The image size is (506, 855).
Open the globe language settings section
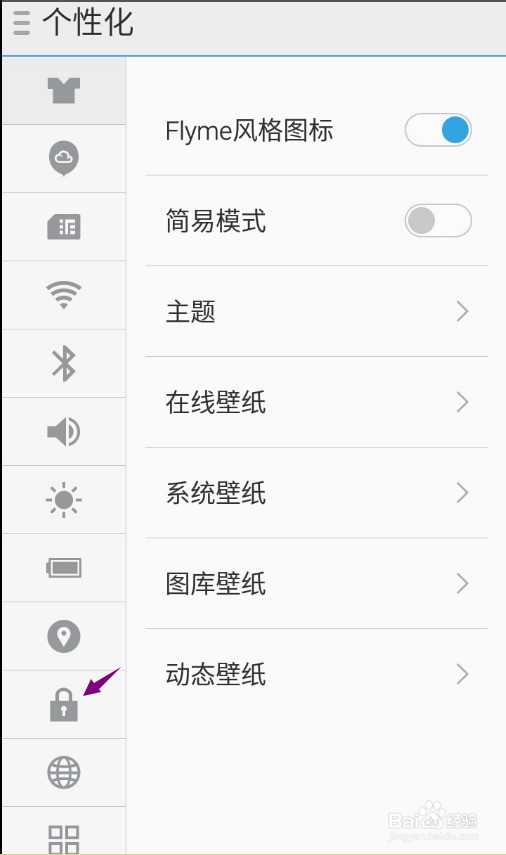64,773
